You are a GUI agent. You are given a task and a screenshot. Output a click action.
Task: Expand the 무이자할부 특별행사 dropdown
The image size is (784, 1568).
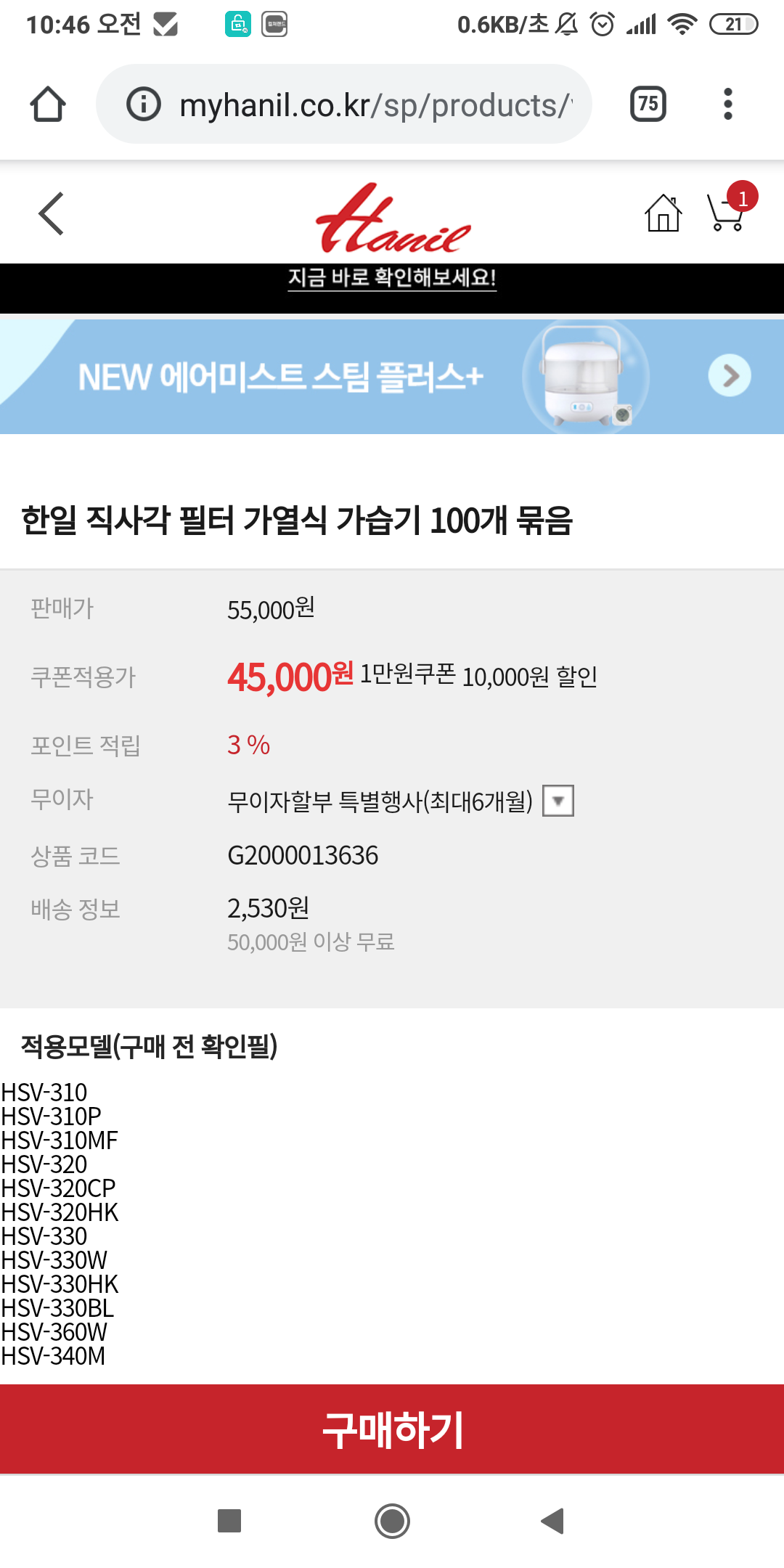point(558,801)
